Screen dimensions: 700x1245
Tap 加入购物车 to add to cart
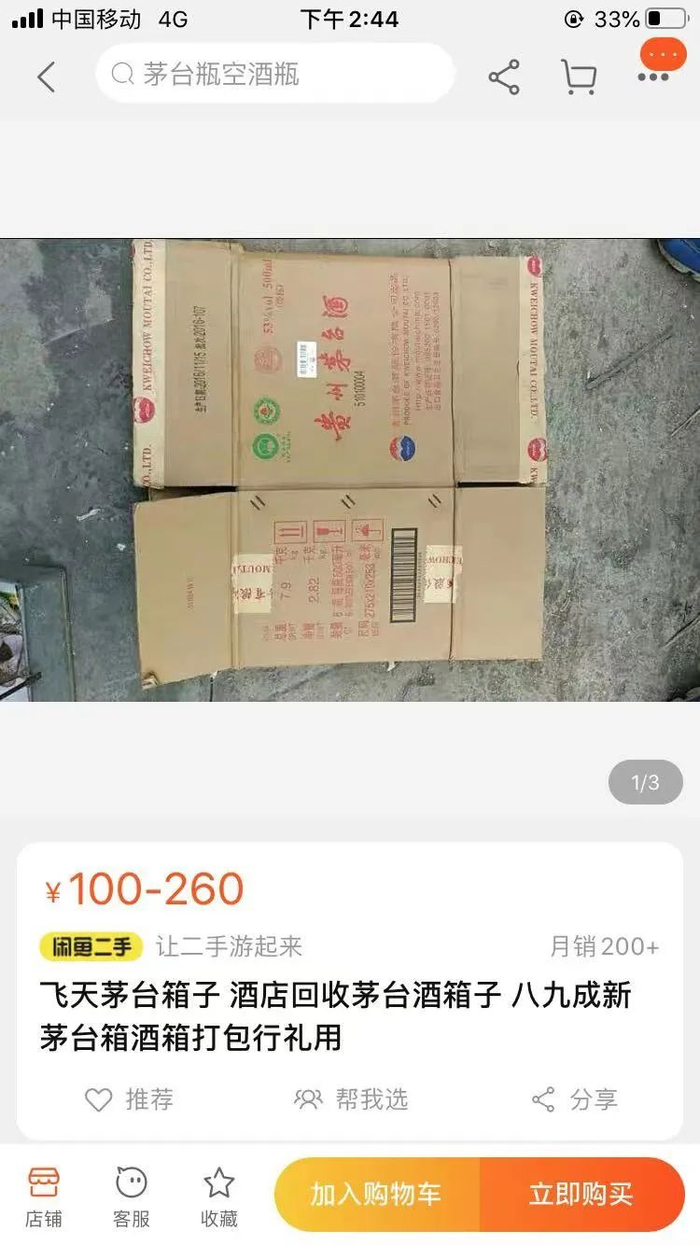(377, 1194)
